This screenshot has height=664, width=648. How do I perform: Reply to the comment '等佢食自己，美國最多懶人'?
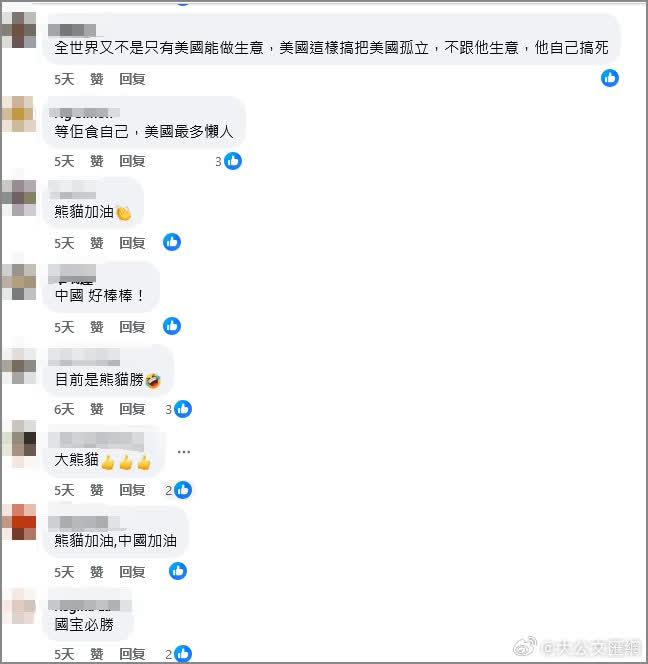132,161
